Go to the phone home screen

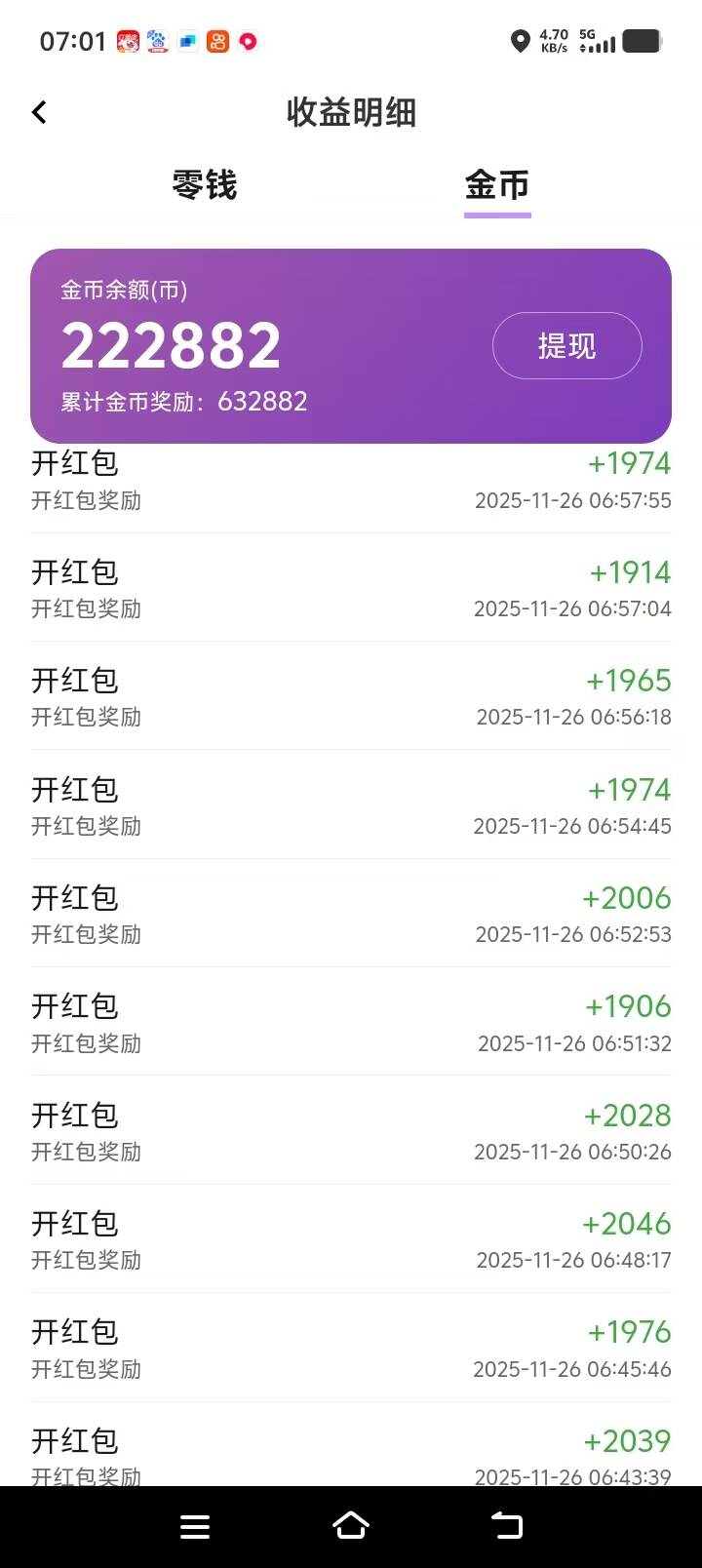pos(351,1527)
